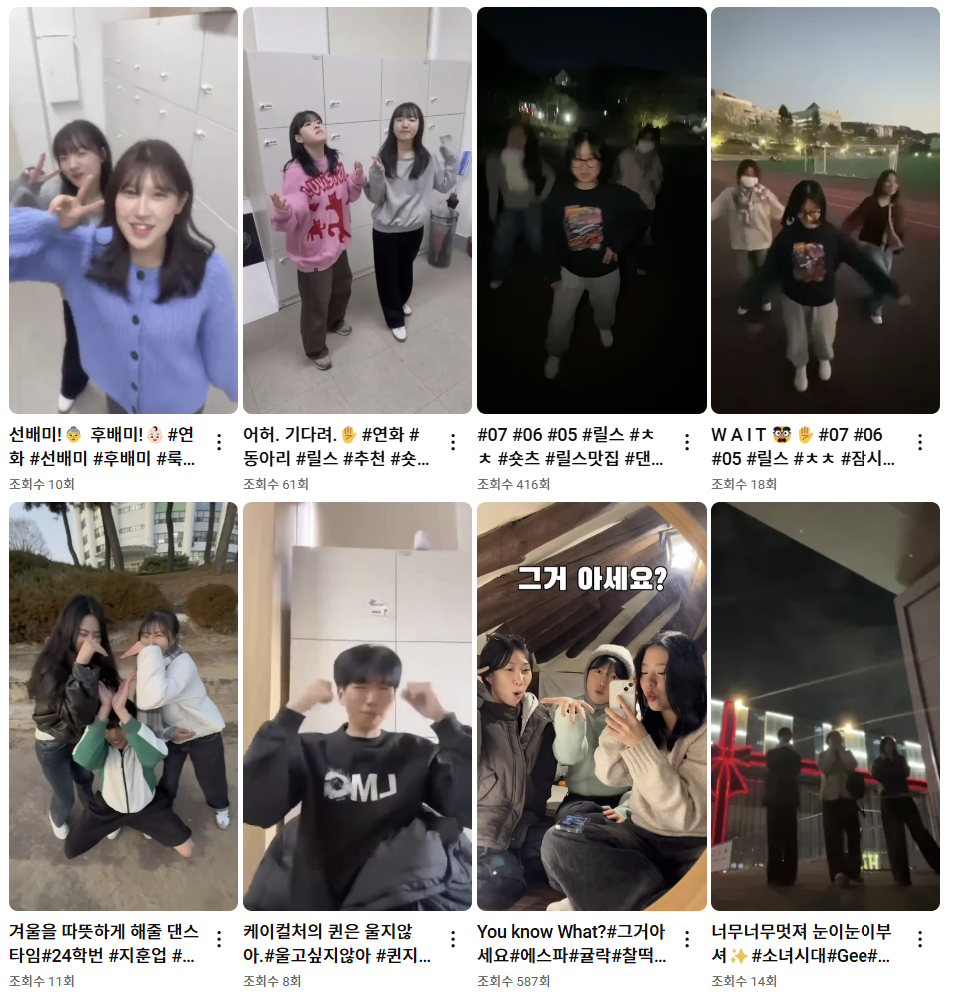
Task: Open more options for 'W A I T' short
Action: point(920,442)
